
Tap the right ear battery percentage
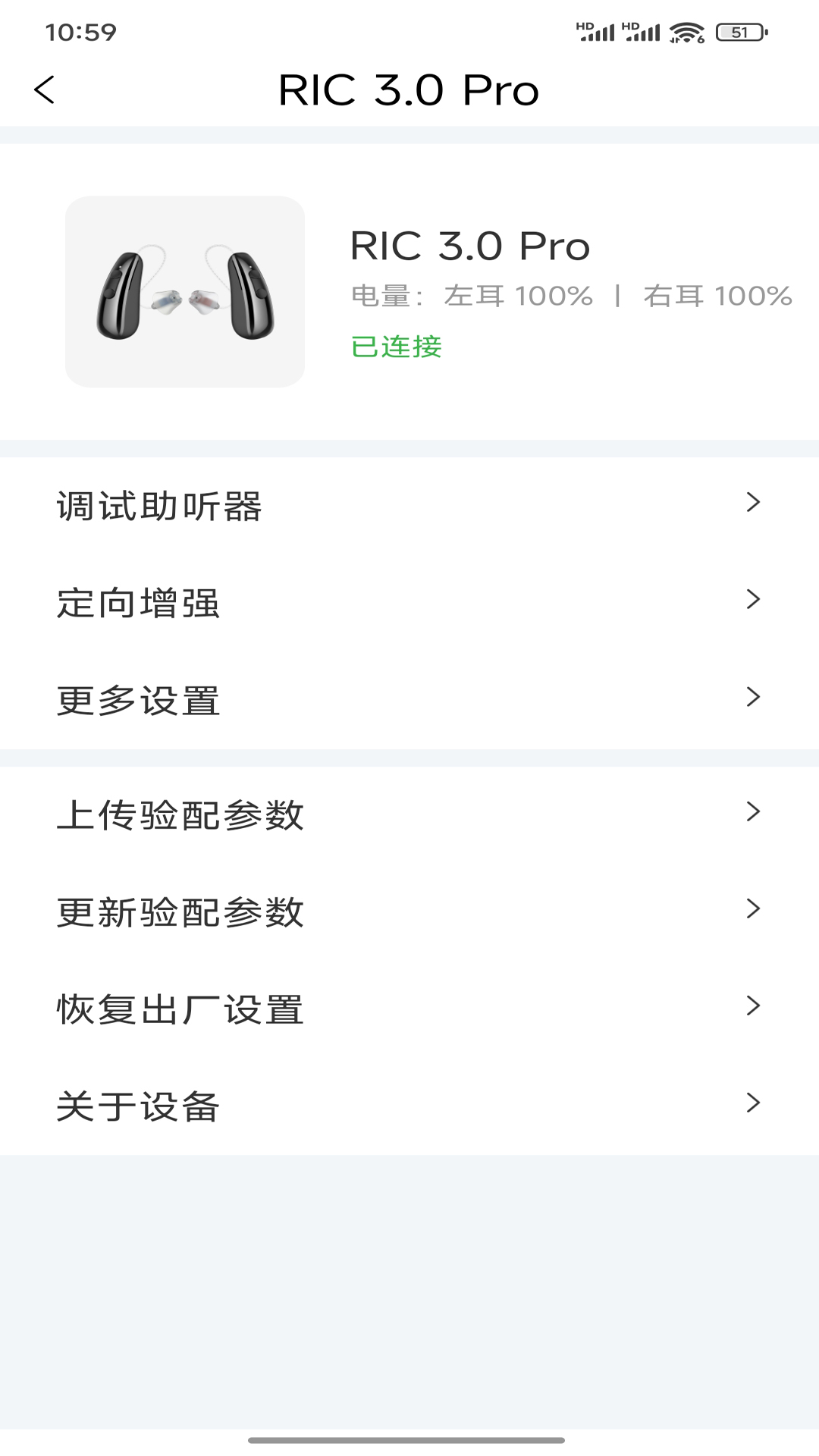(x=719, y=297)
